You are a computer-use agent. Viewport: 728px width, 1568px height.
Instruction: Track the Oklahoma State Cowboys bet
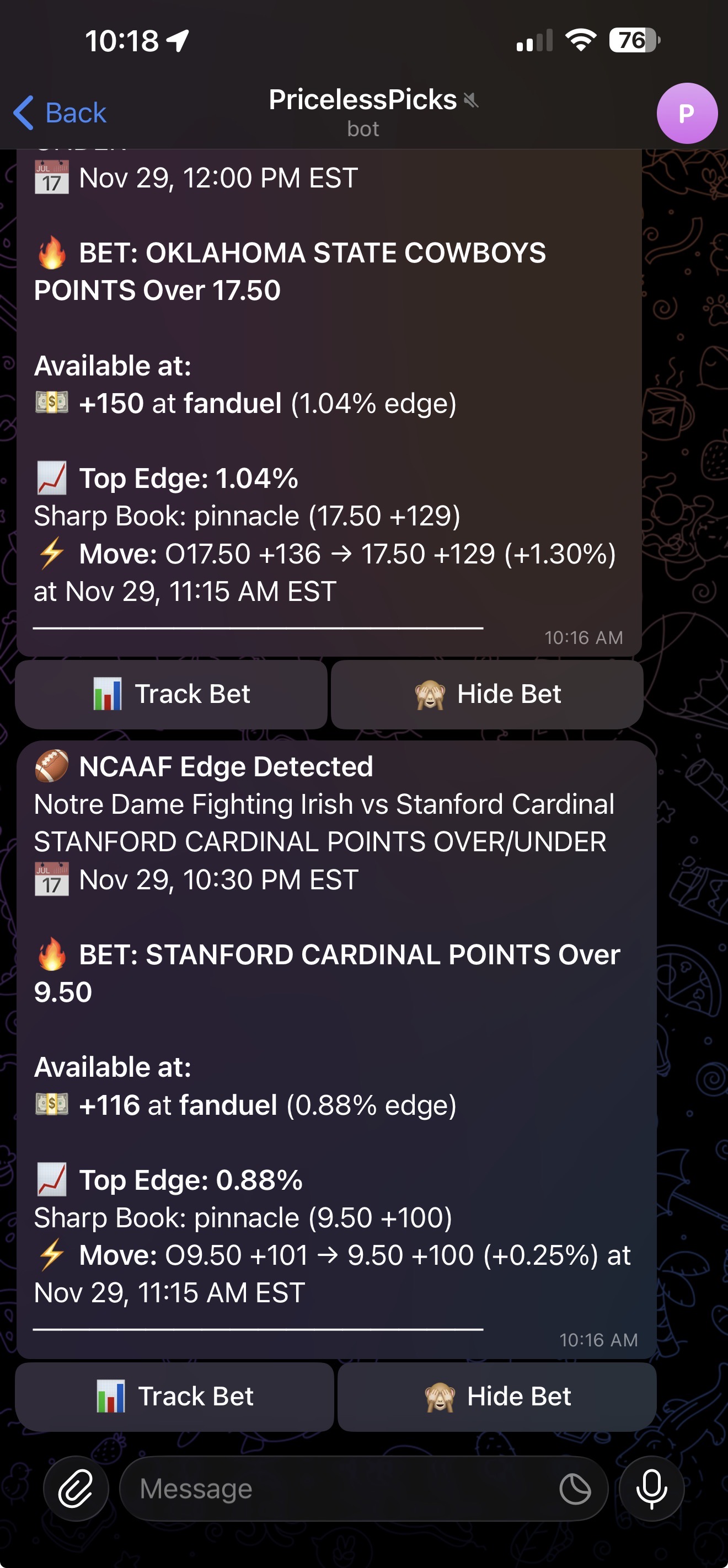click(x=171, y=695)
